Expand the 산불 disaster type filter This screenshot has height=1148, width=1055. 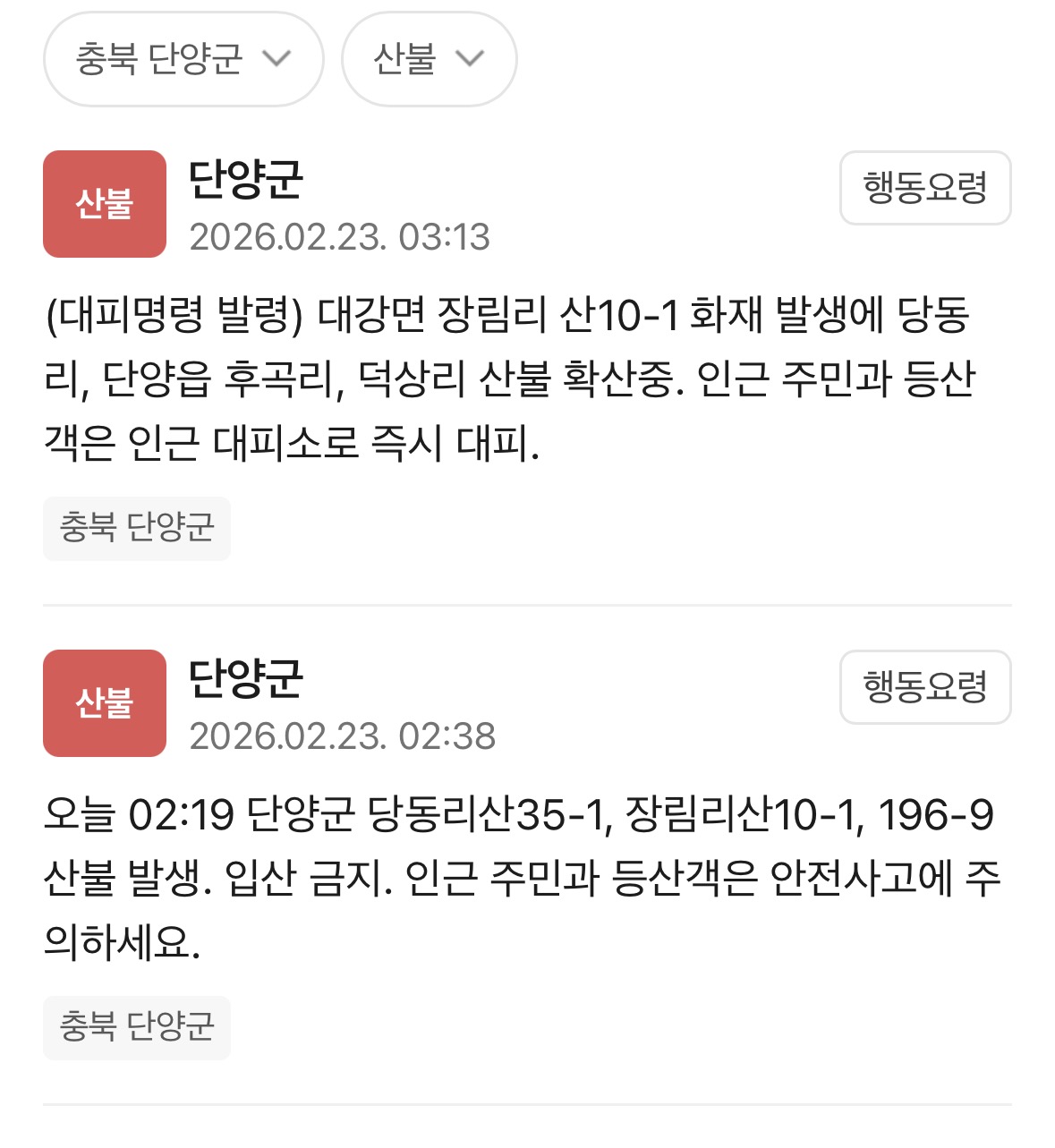coord(429,59)
